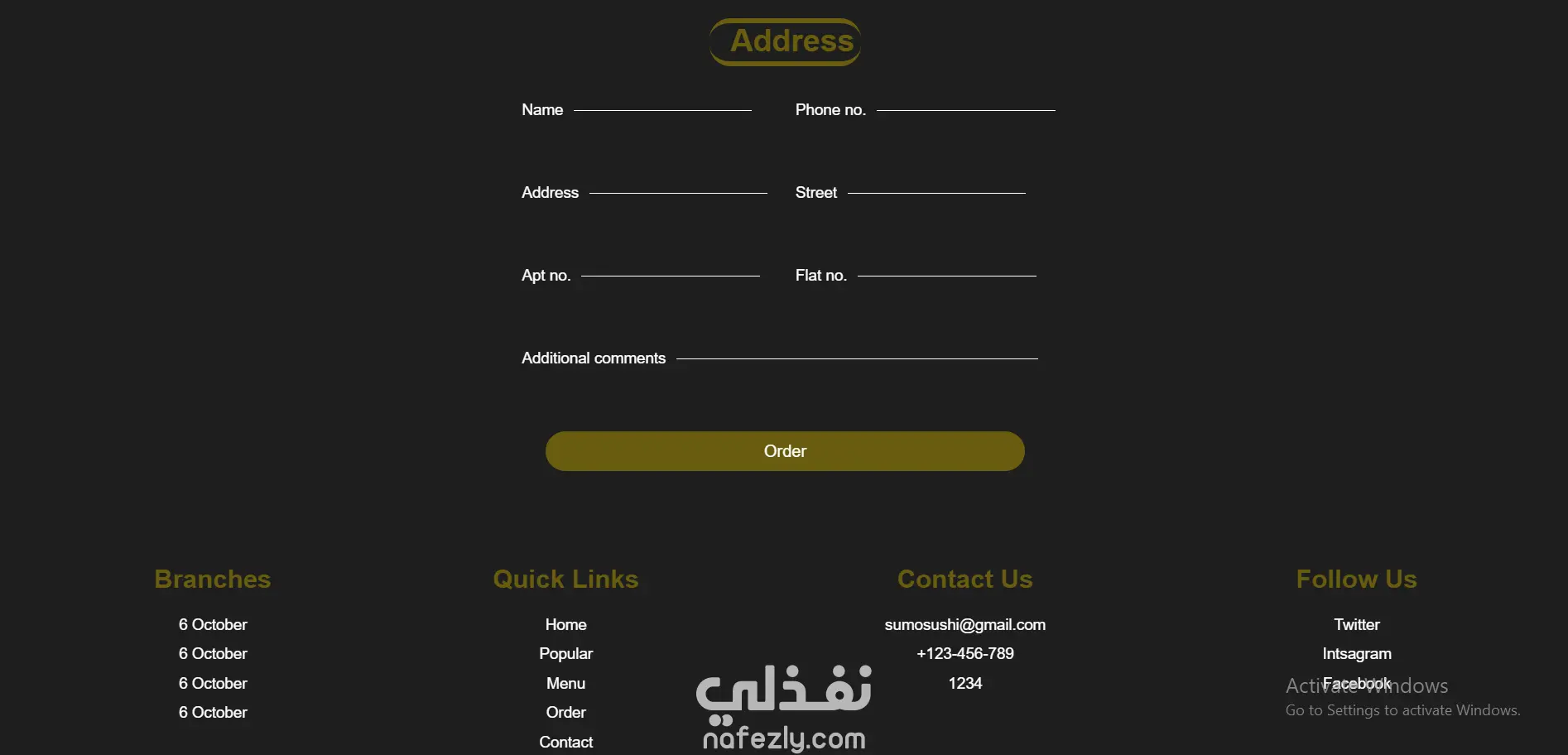
Task: Visit the Intsagram link
Action: pyautogui.click(x=1356, y=653)
